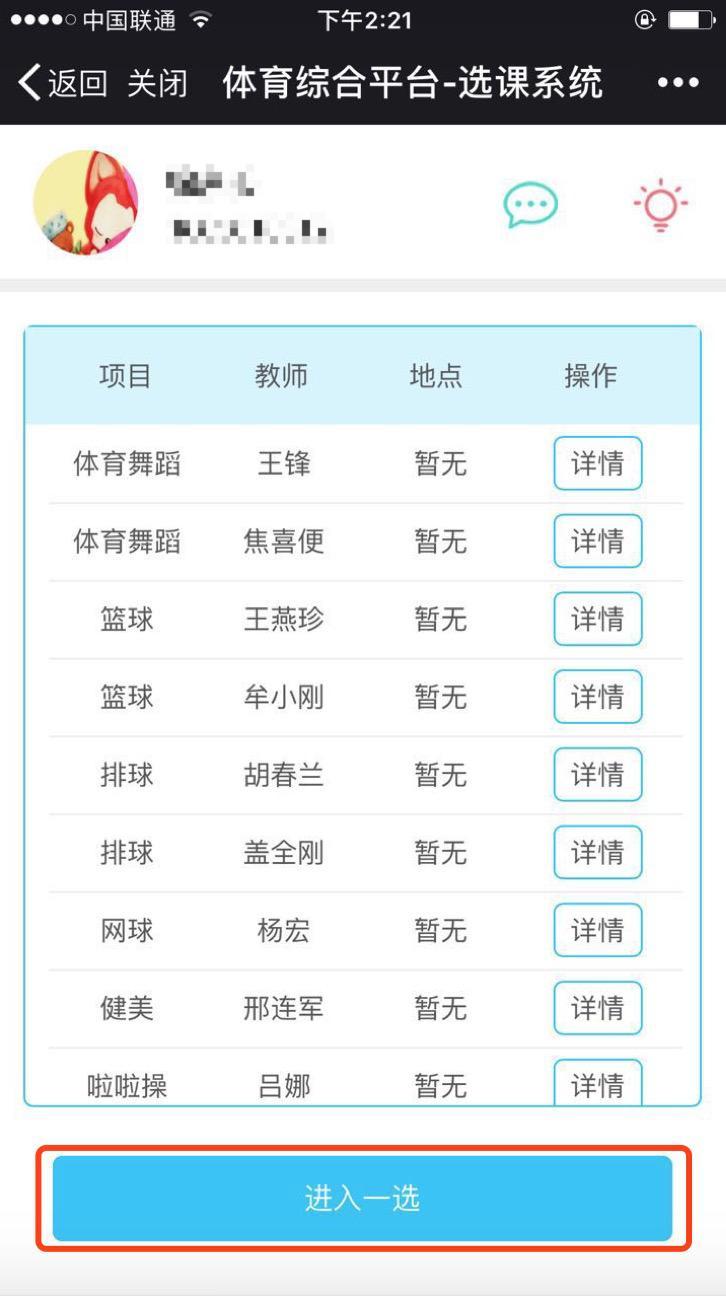Open the fox profile avatar
Viewport: 726px width, 1296px height.
(x=86, y=202)
